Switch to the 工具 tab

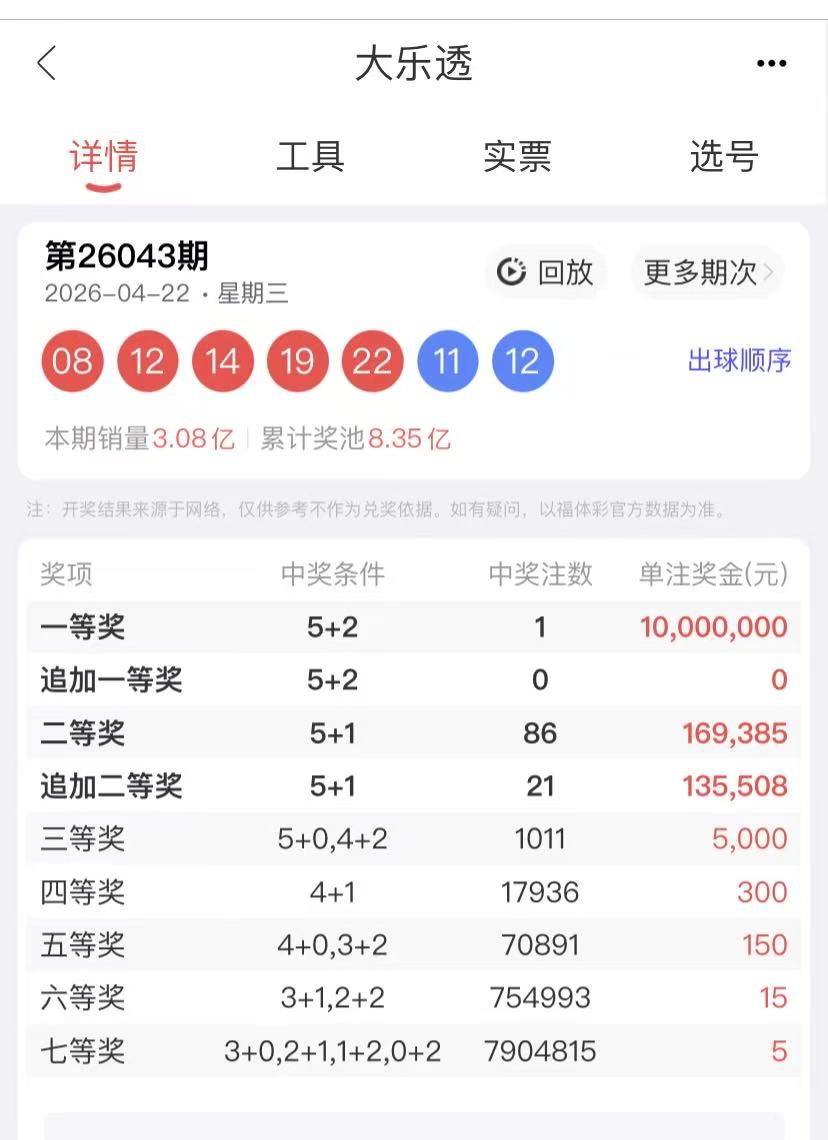pyautogui.click(x=310, y=157)
